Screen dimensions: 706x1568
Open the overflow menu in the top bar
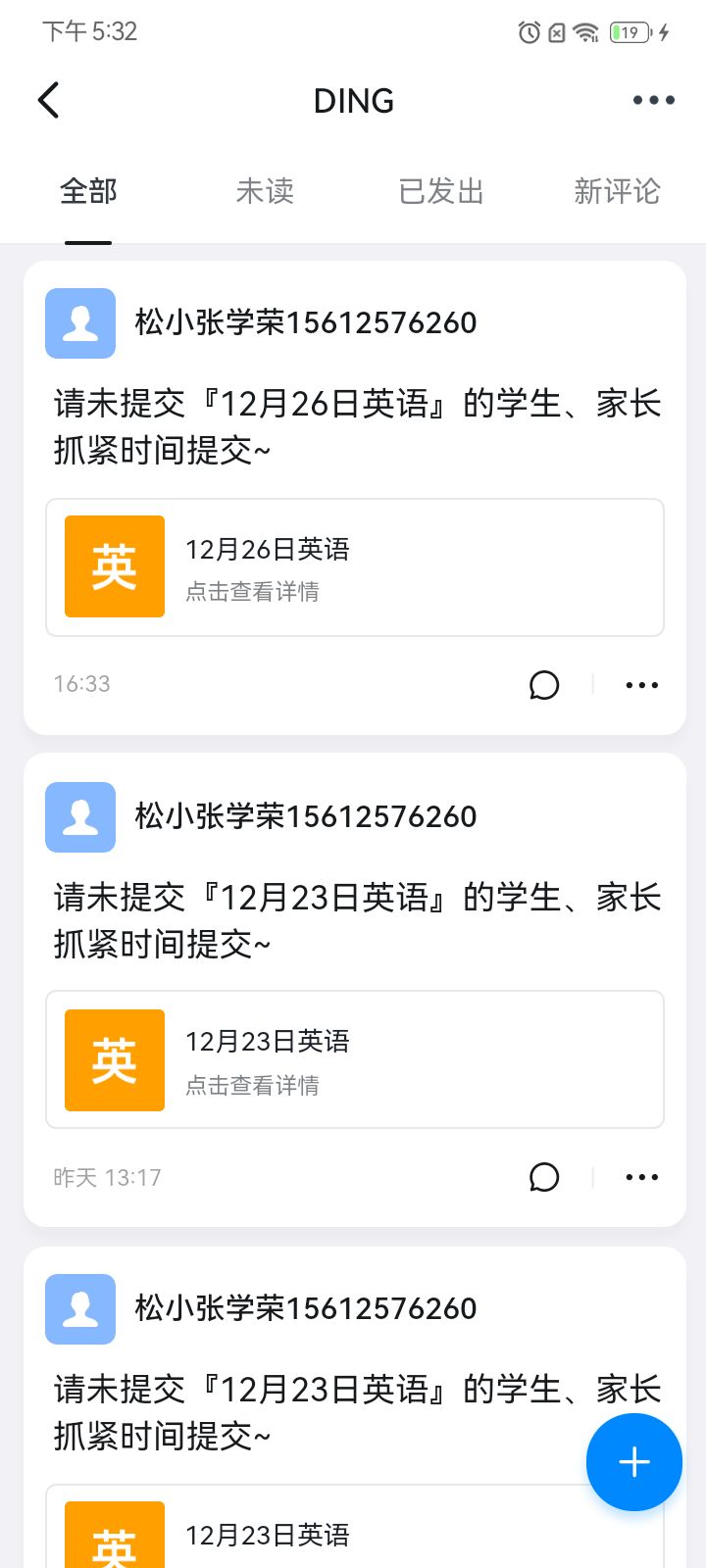tap(653, 100)
